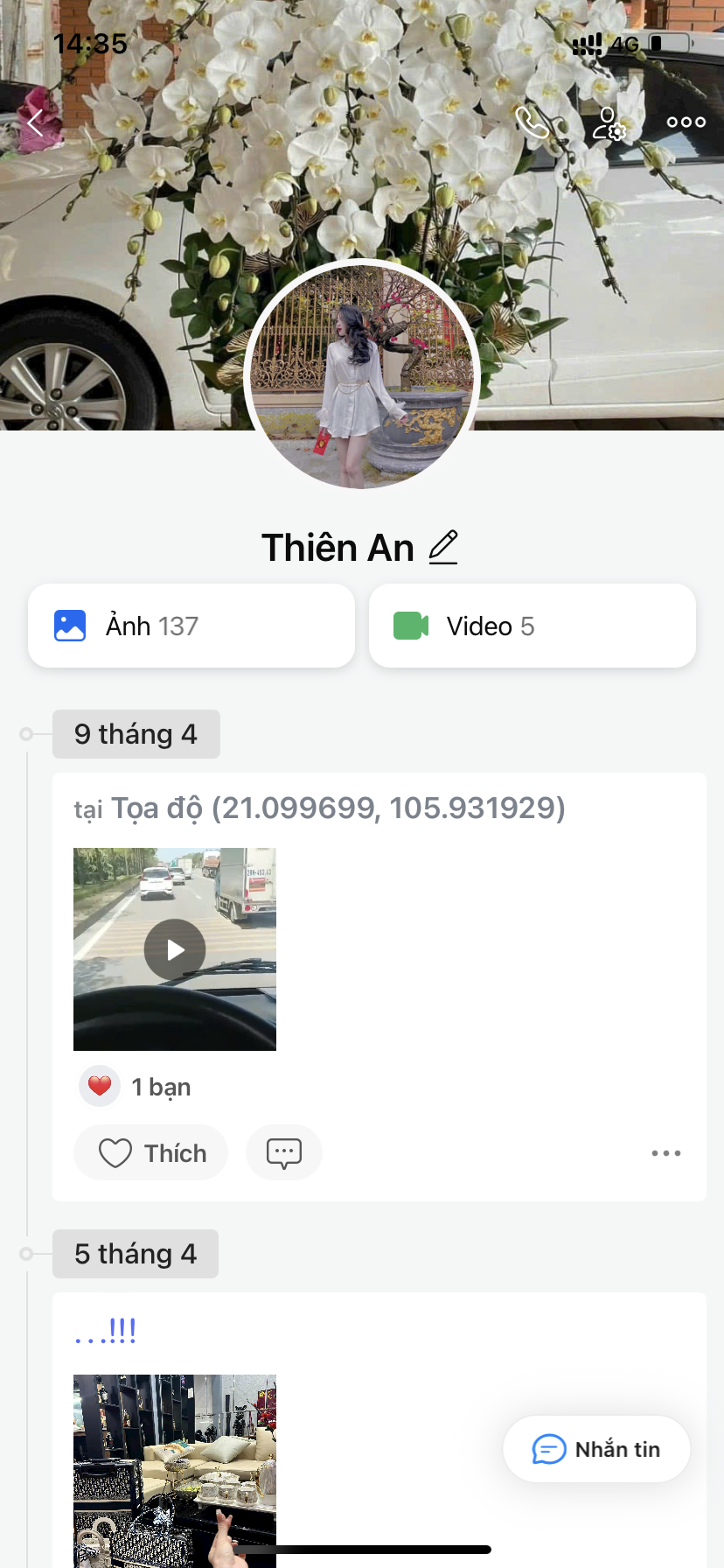Go back using the top-left arrow
The height and width of the screenshot is (1568, 724).
35,122
